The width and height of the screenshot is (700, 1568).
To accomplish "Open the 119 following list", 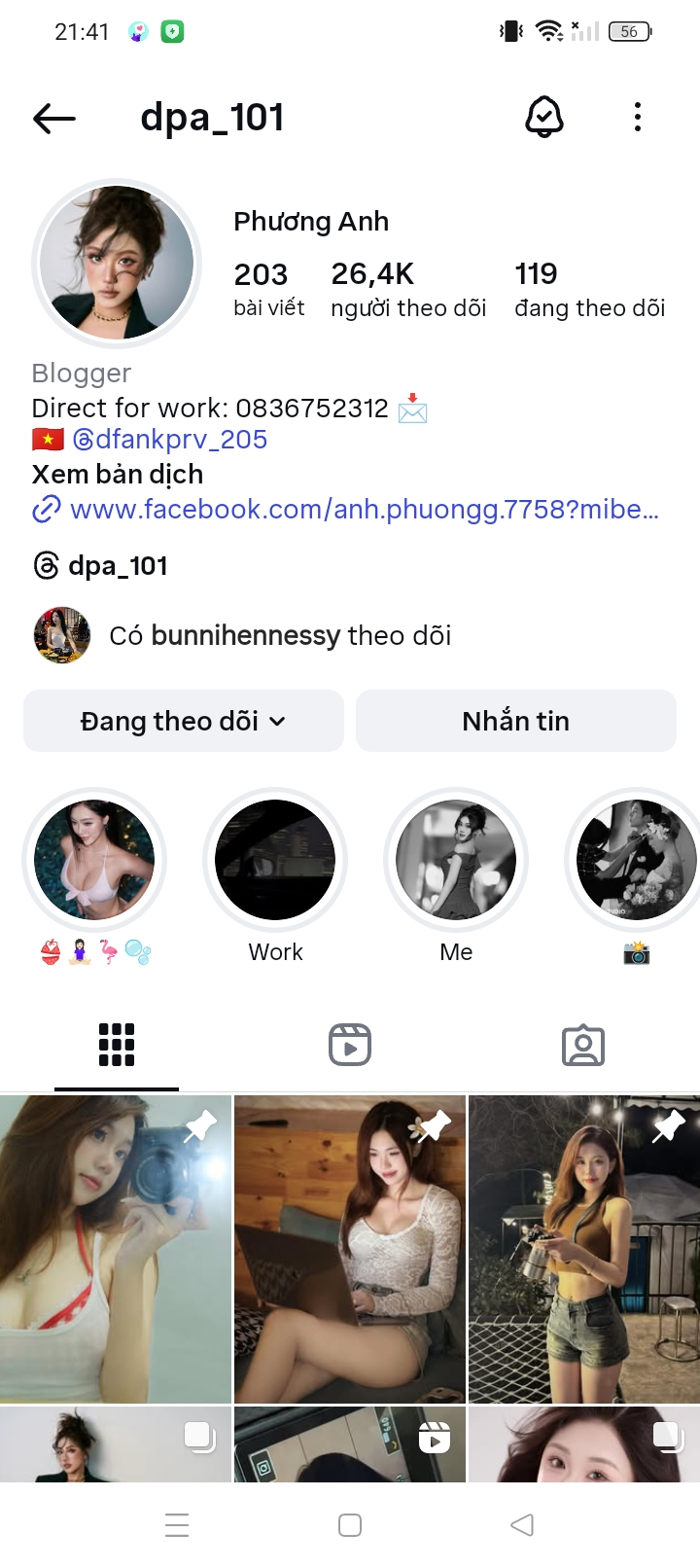I will [589, 289].
